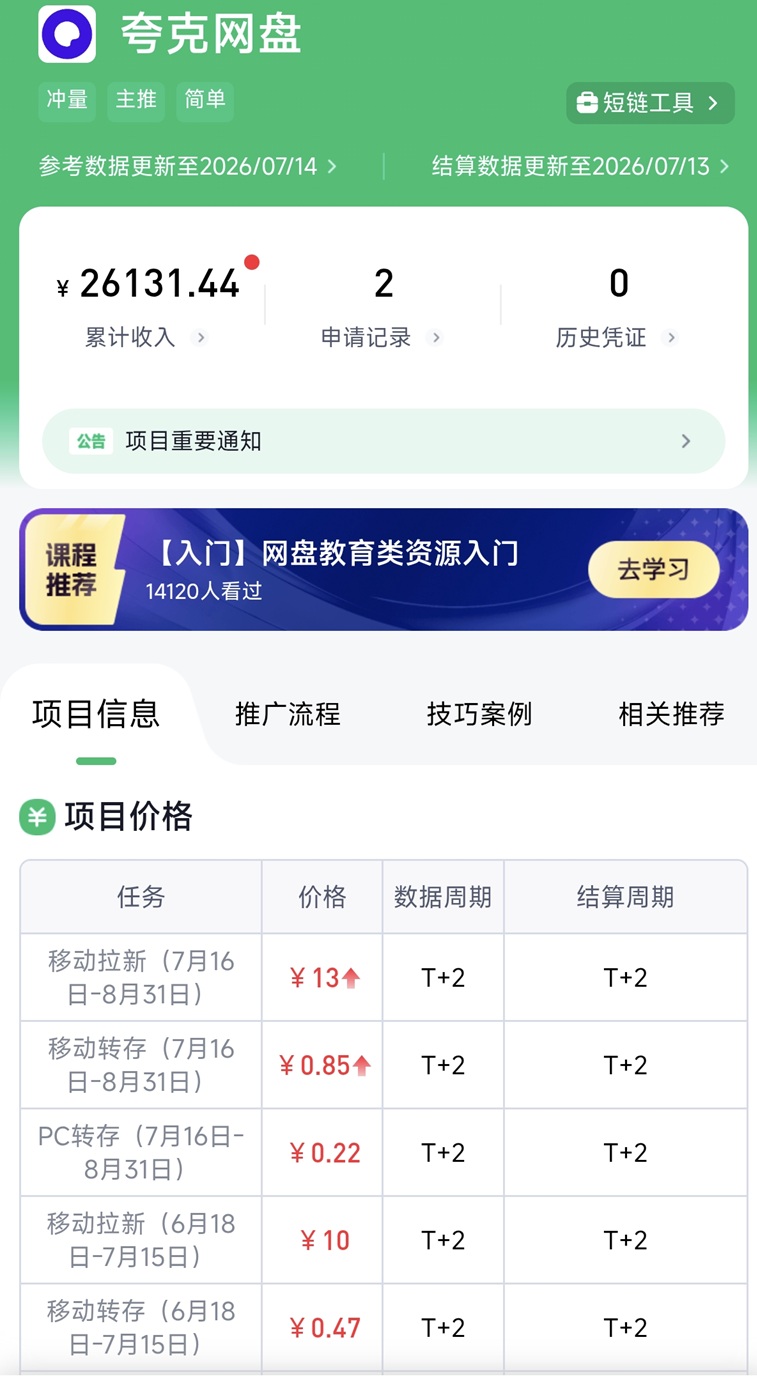Open the 项目重要通知 announcement
The image size is (757, 1381).
(383, 441)
